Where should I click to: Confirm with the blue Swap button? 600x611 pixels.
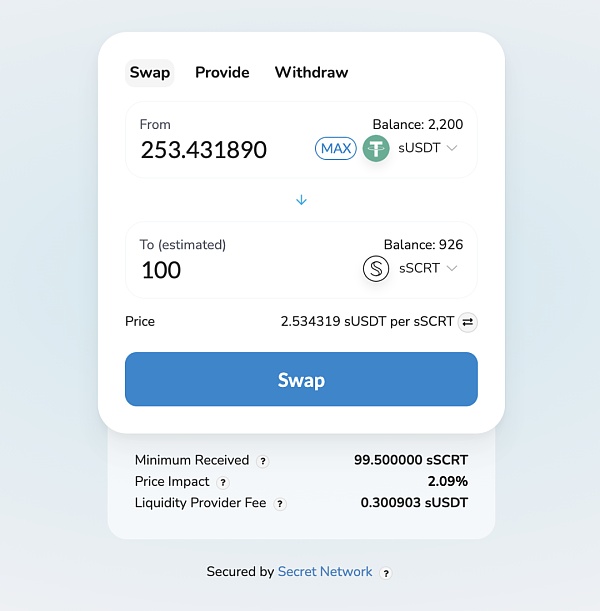click(x=301, y=380)
